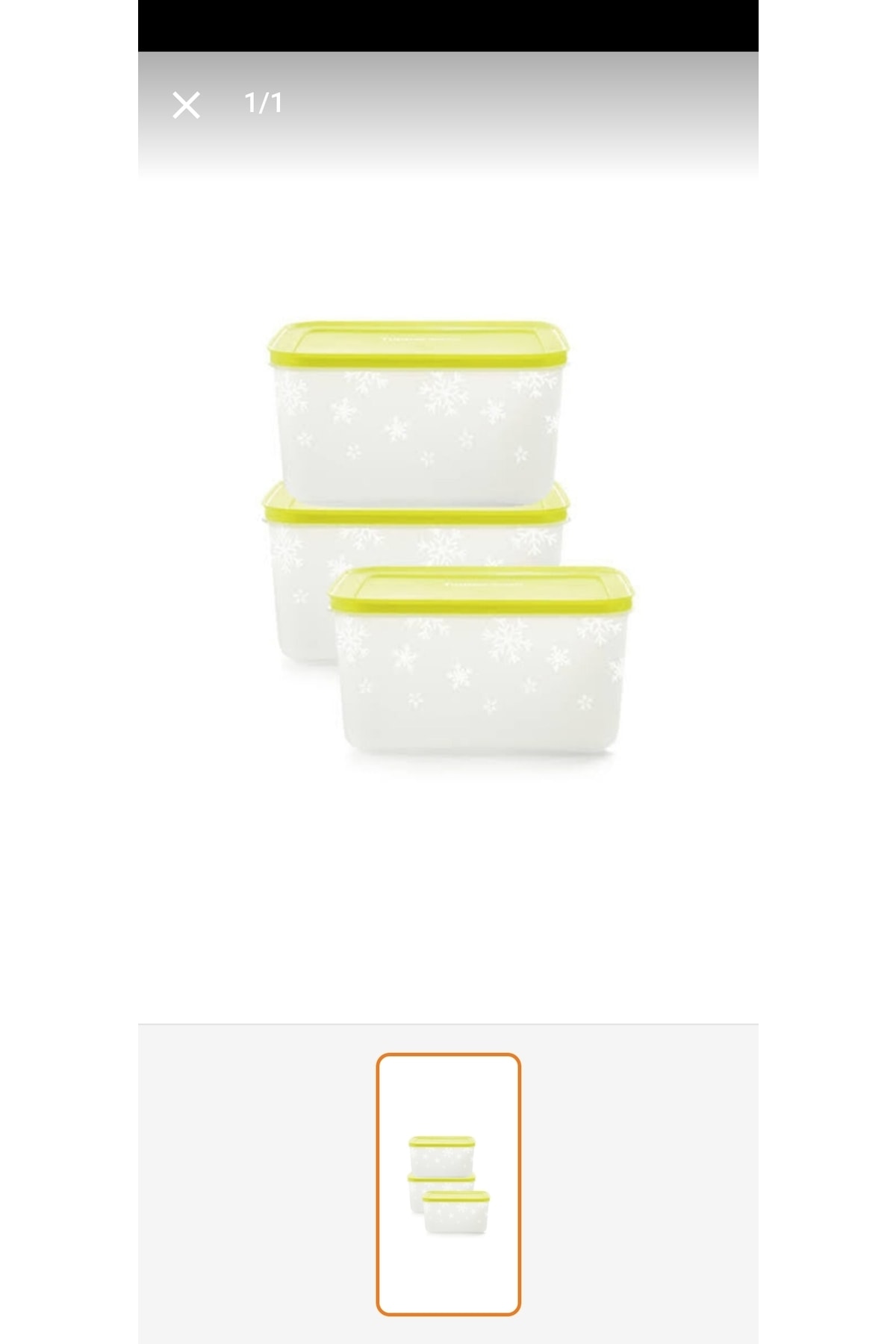
Task: Close the image viewer
Action: click(x=186, y=105)
